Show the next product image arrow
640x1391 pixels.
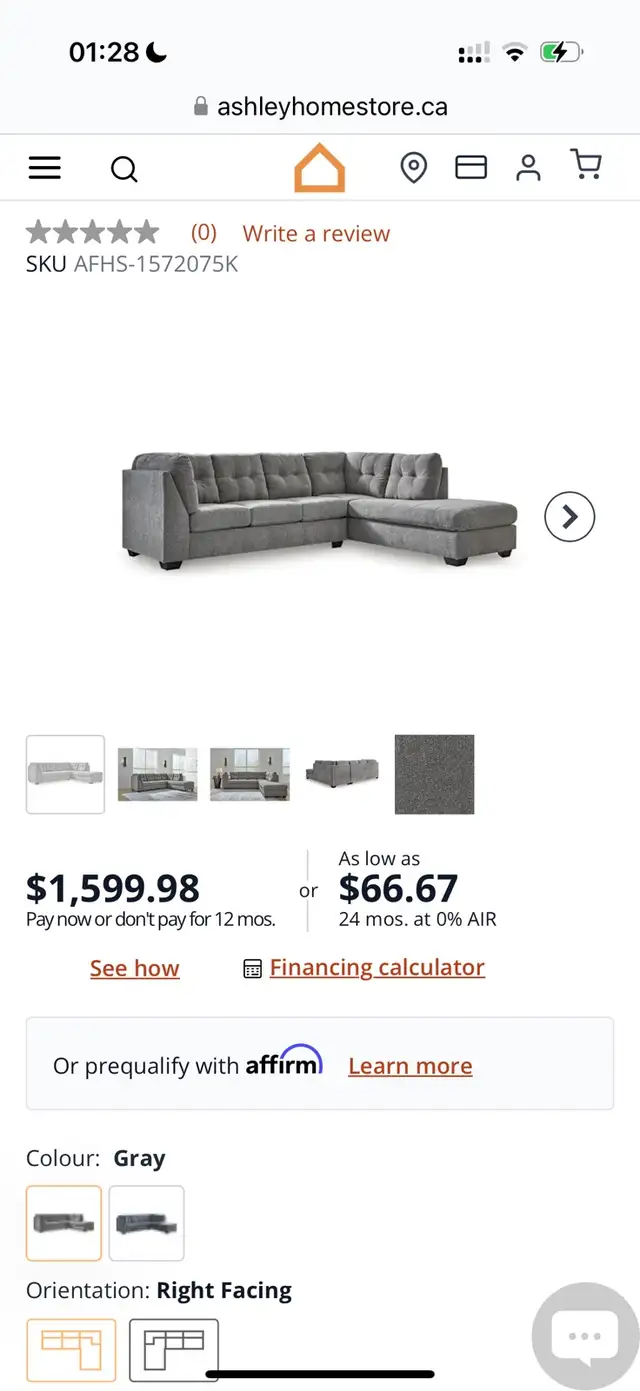tap(570, 517)
